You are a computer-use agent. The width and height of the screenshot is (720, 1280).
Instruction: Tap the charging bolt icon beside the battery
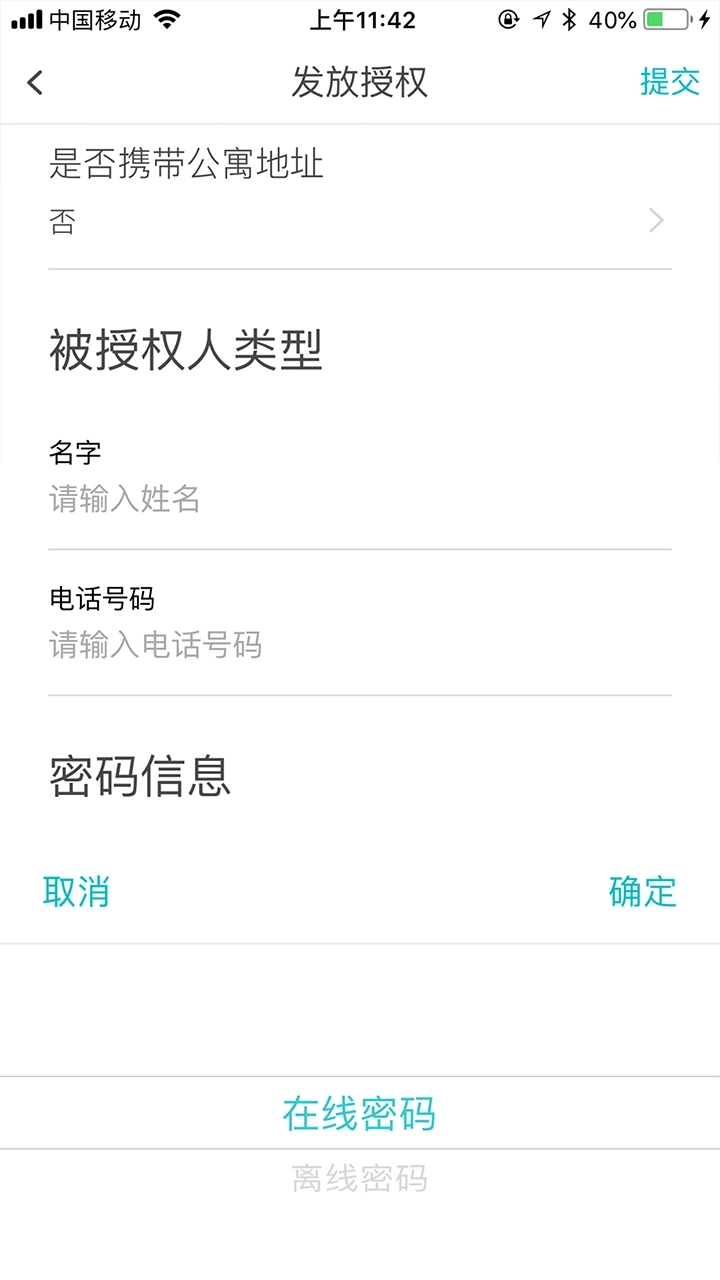[x=706, y=18]
